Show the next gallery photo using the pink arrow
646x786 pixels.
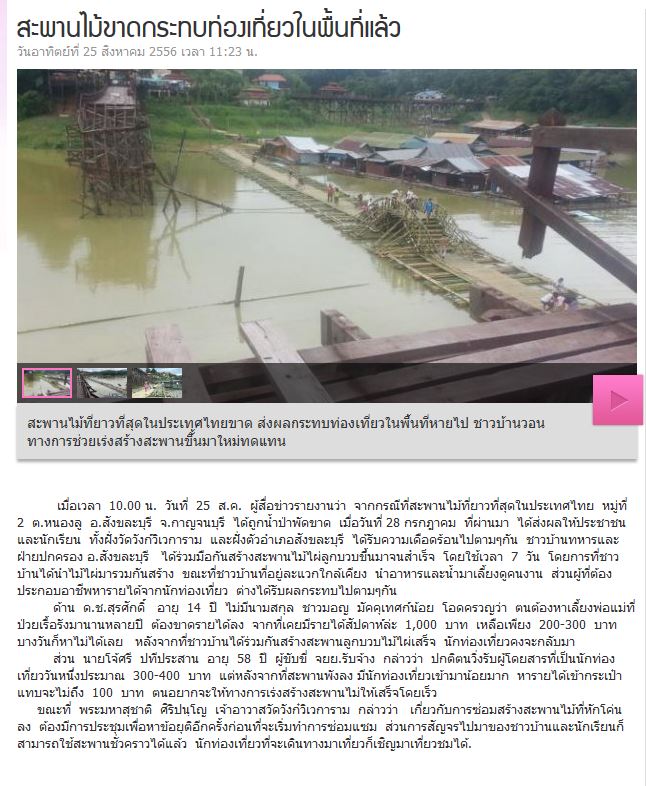(618, 400)
